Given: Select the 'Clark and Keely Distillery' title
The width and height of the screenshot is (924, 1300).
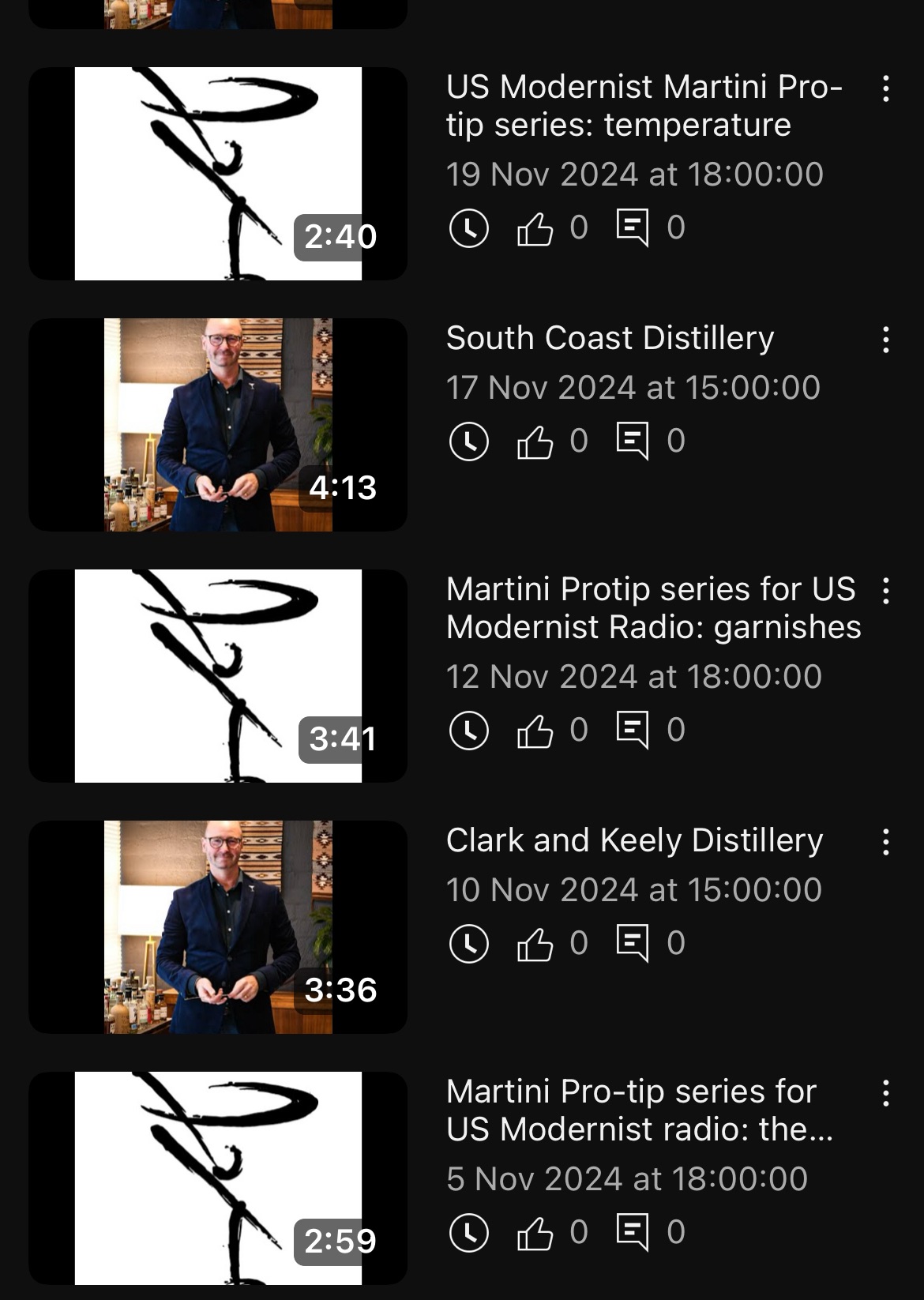Looking at the screenshot, I should point(634,840).
